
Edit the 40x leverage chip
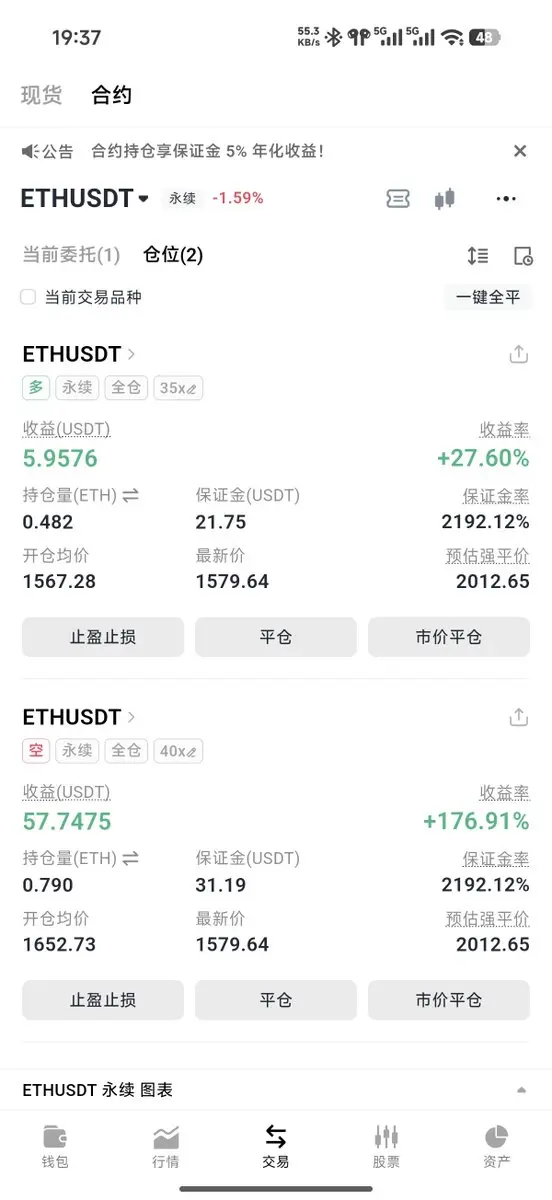coord(178,750)
